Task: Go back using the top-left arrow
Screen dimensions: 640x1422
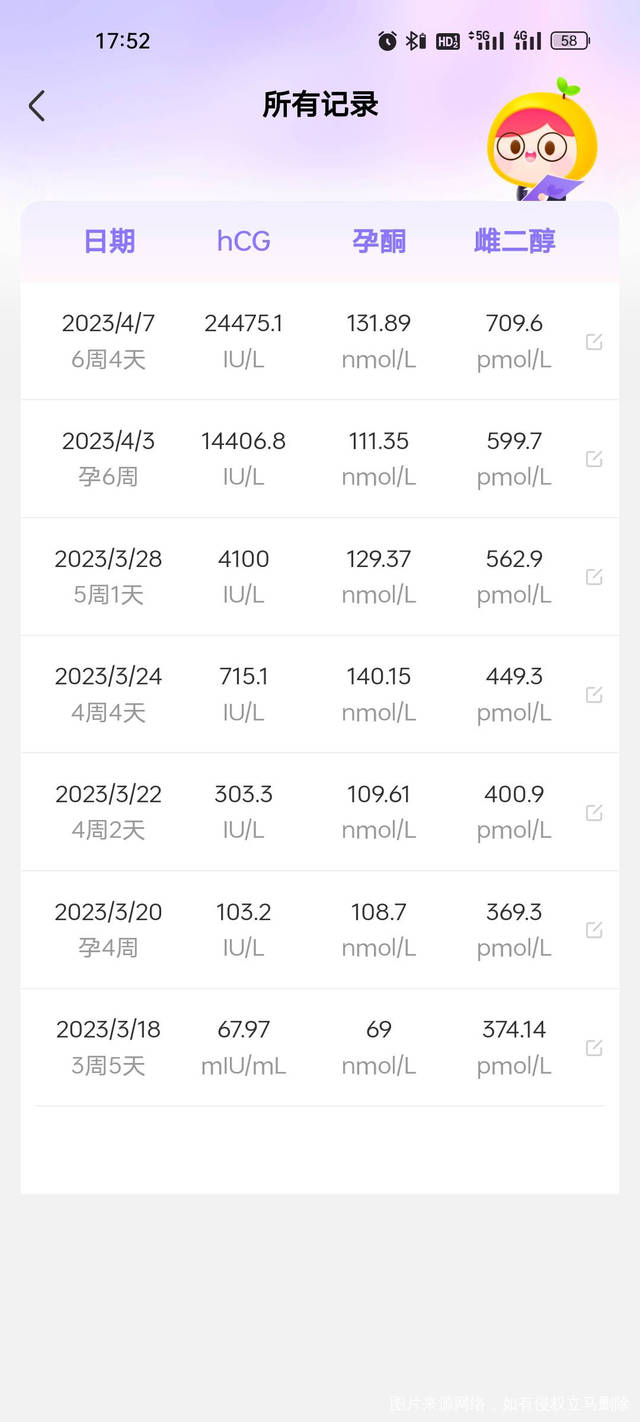Action: 37,105
